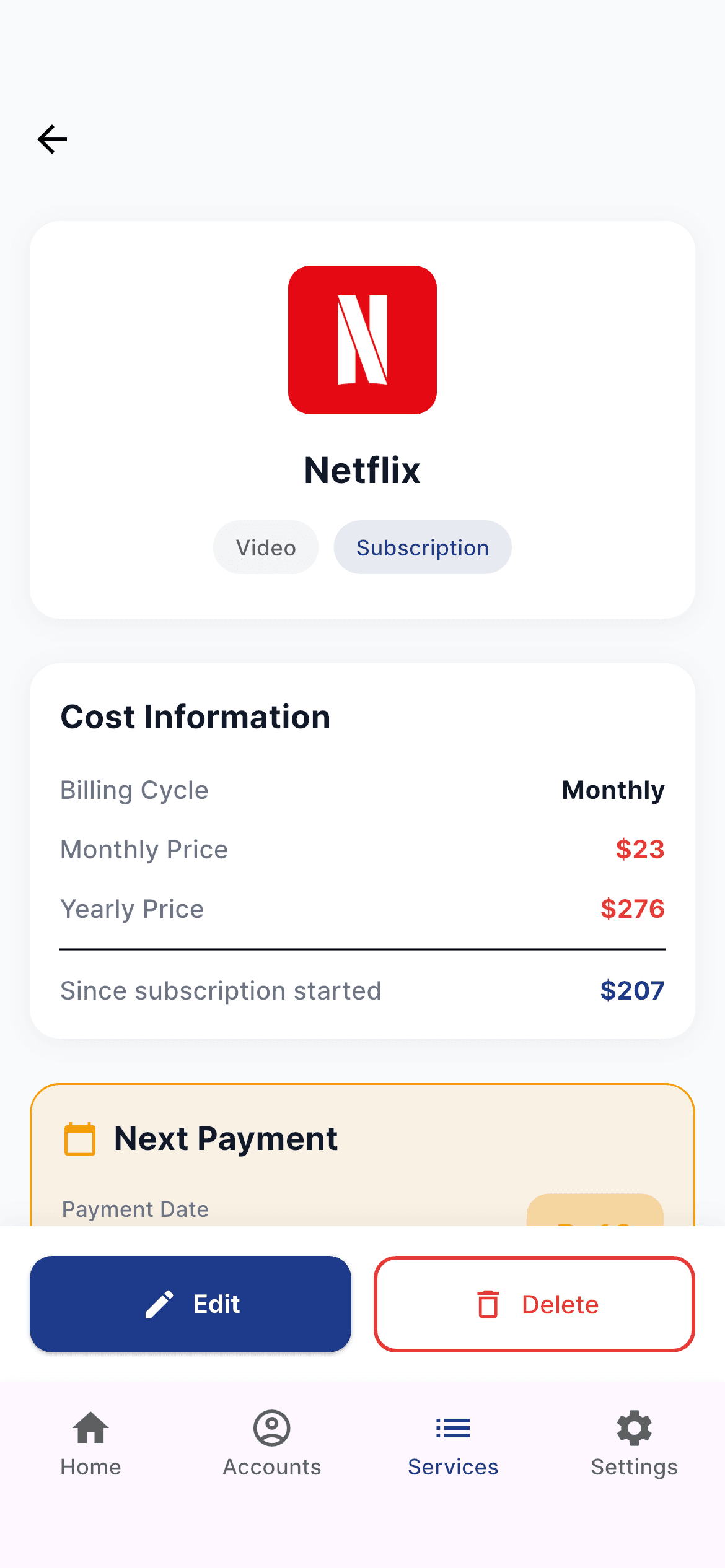Tap the Monthly billing cycle value
The width and height of the screenshot is (725, 1568).
[613, 790]
